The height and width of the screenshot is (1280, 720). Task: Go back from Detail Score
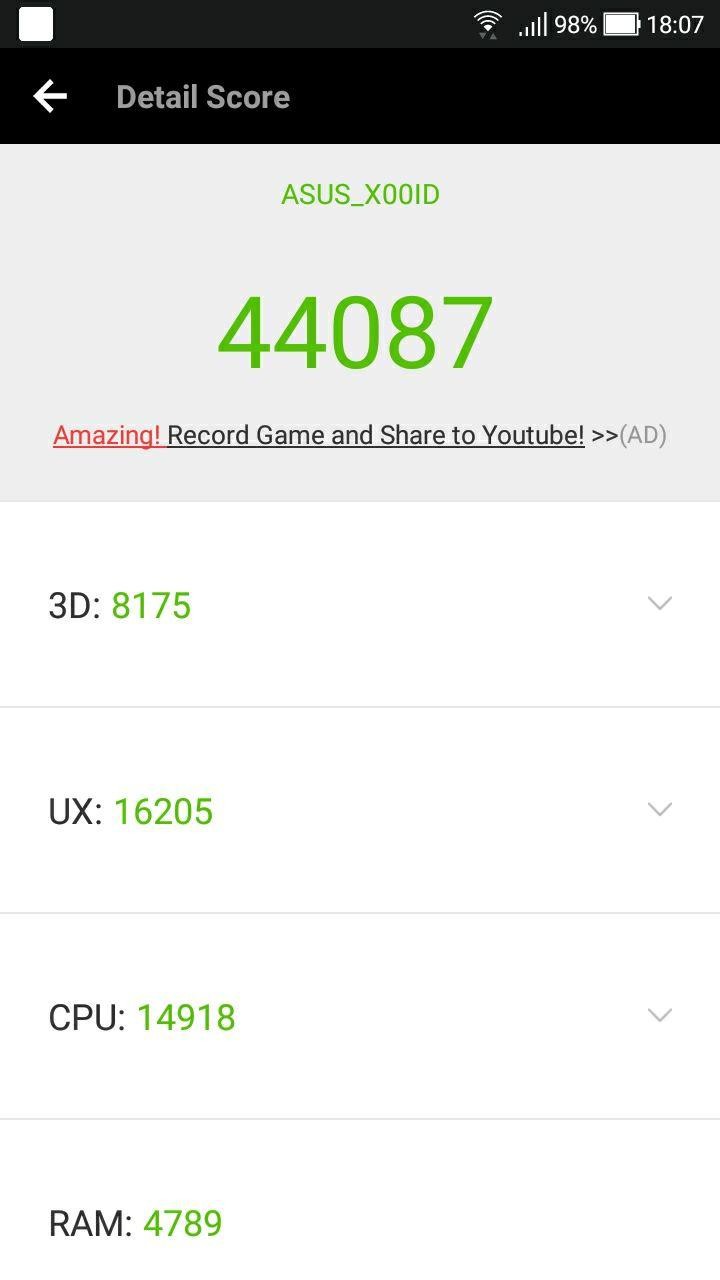pyautogui.click(x=50, y=96)
